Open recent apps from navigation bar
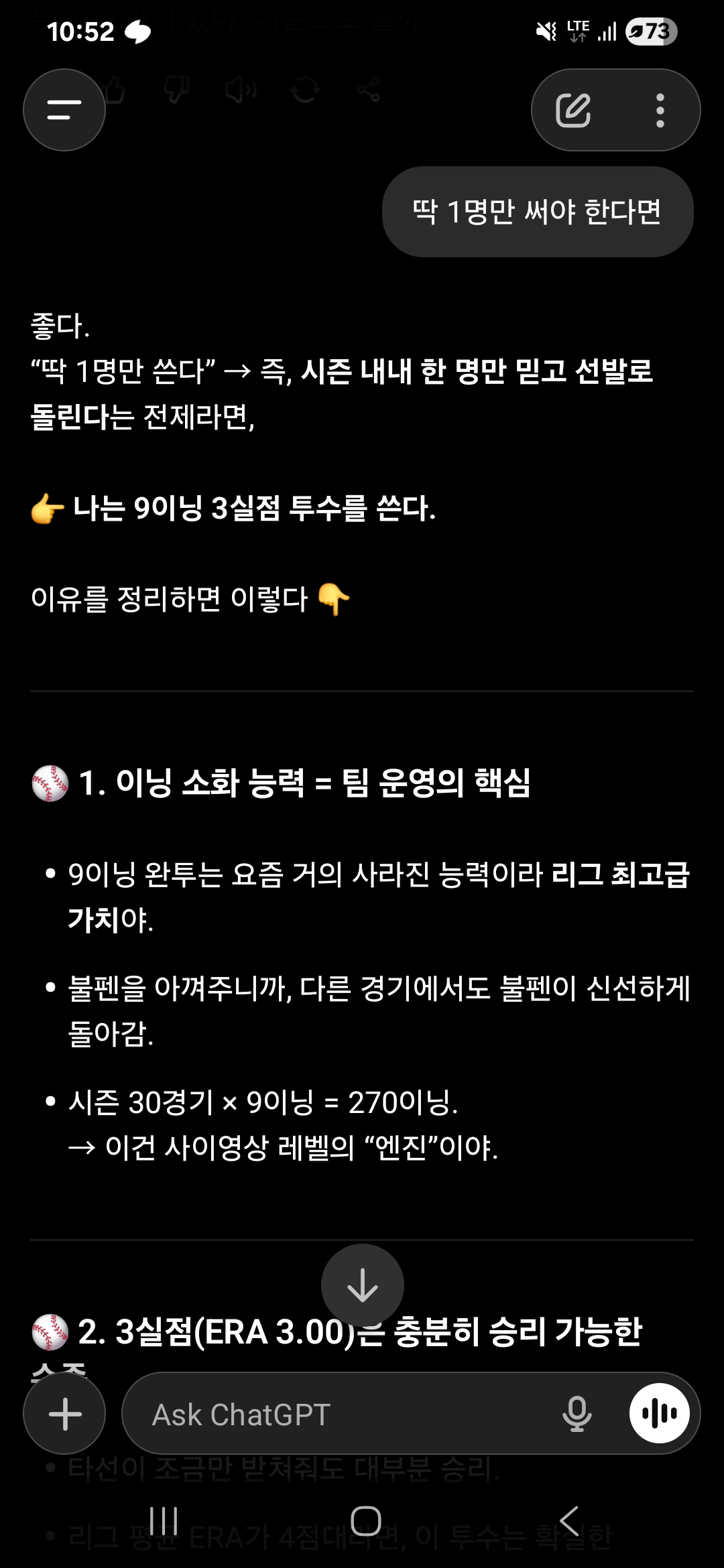Viewport: 724px width, 1568px height. (164, 1520)
